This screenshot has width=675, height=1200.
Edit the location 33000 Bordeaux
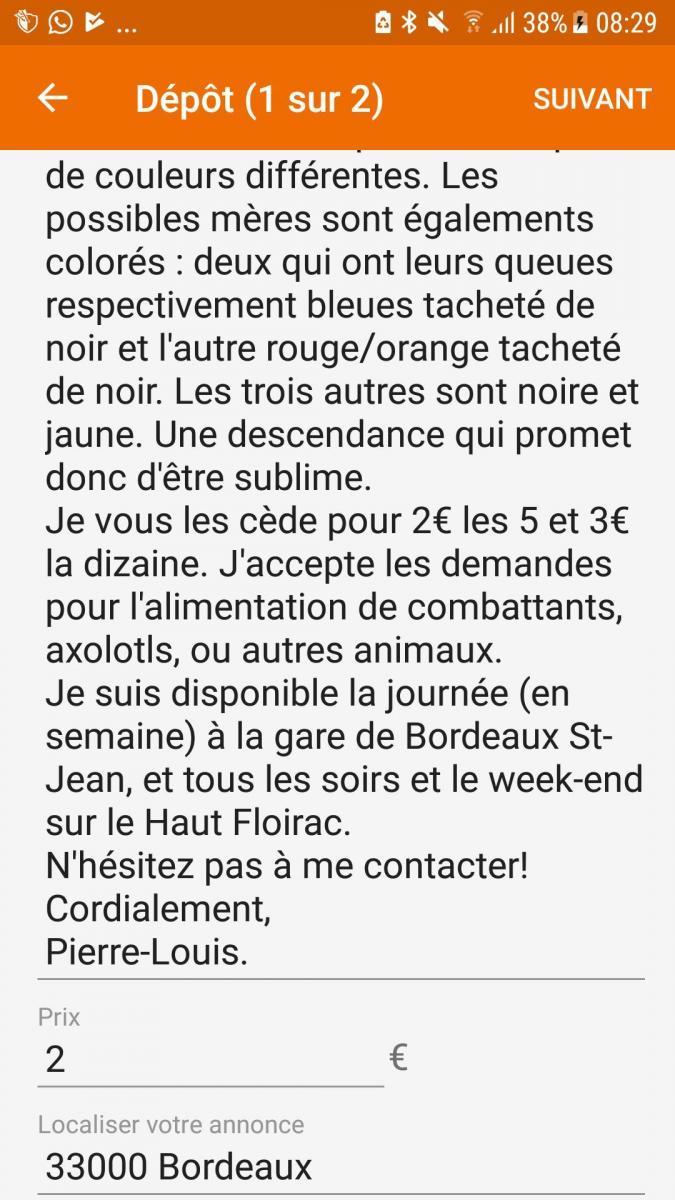click(341, 1167)
